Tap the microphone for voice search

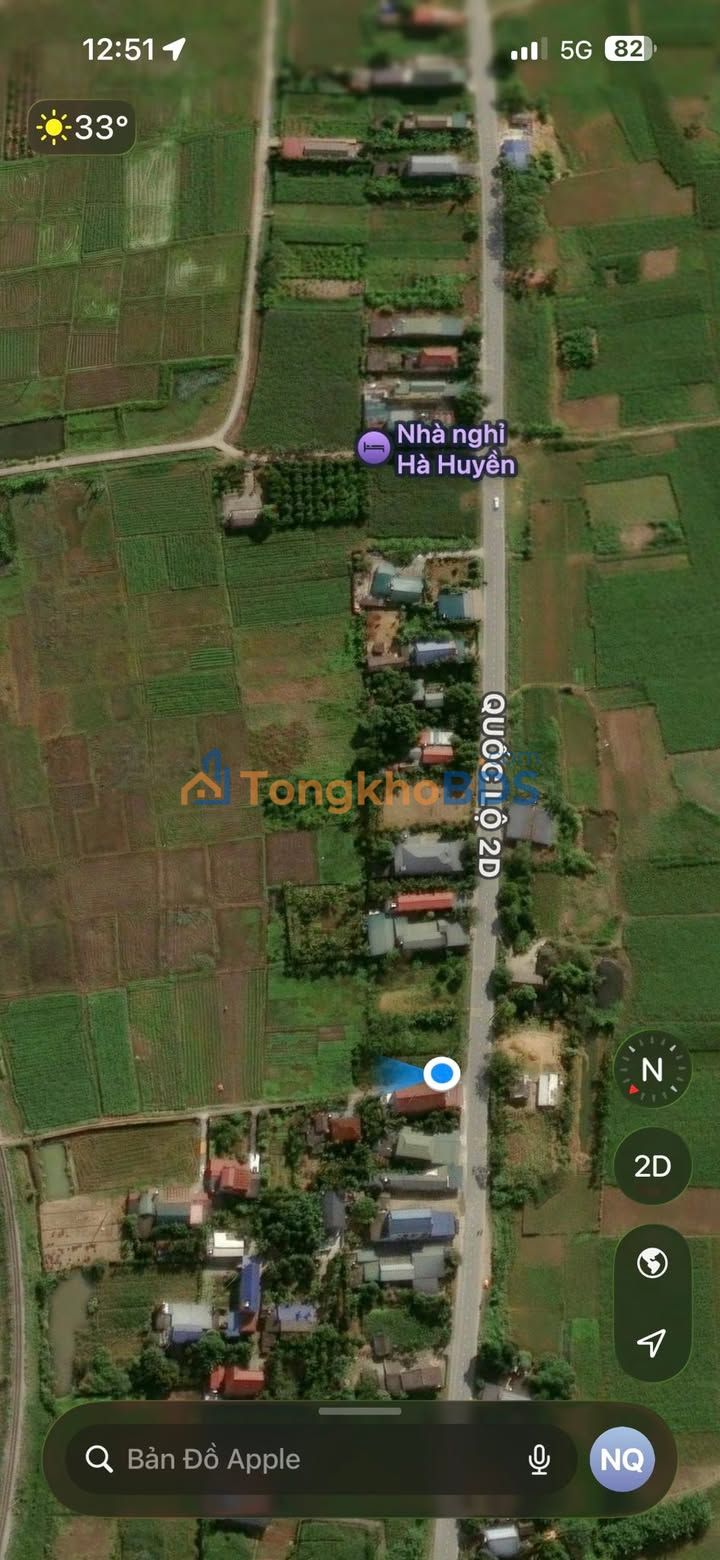coord(539,1460)
